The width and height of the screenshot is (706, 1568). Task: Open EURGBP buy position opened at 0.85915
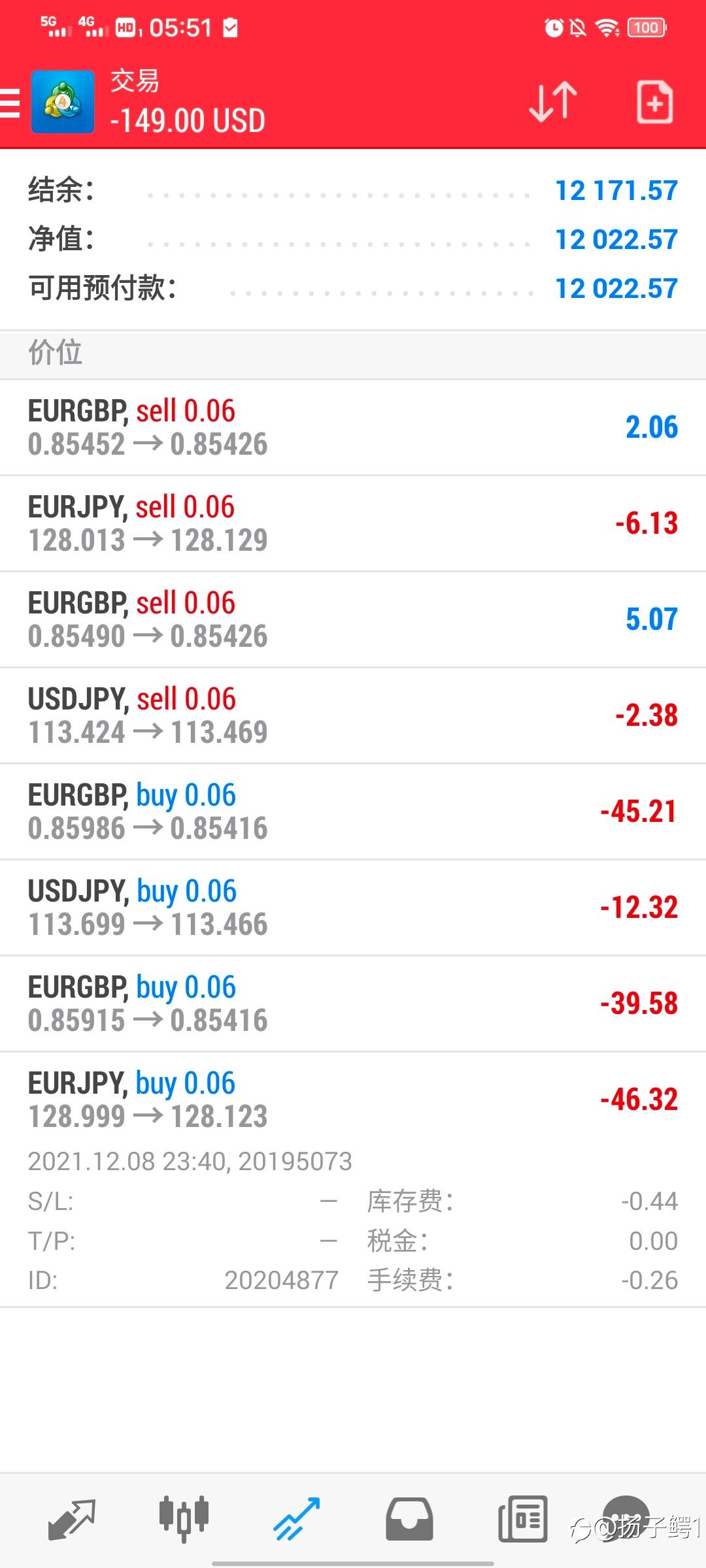pos(353,1004)
